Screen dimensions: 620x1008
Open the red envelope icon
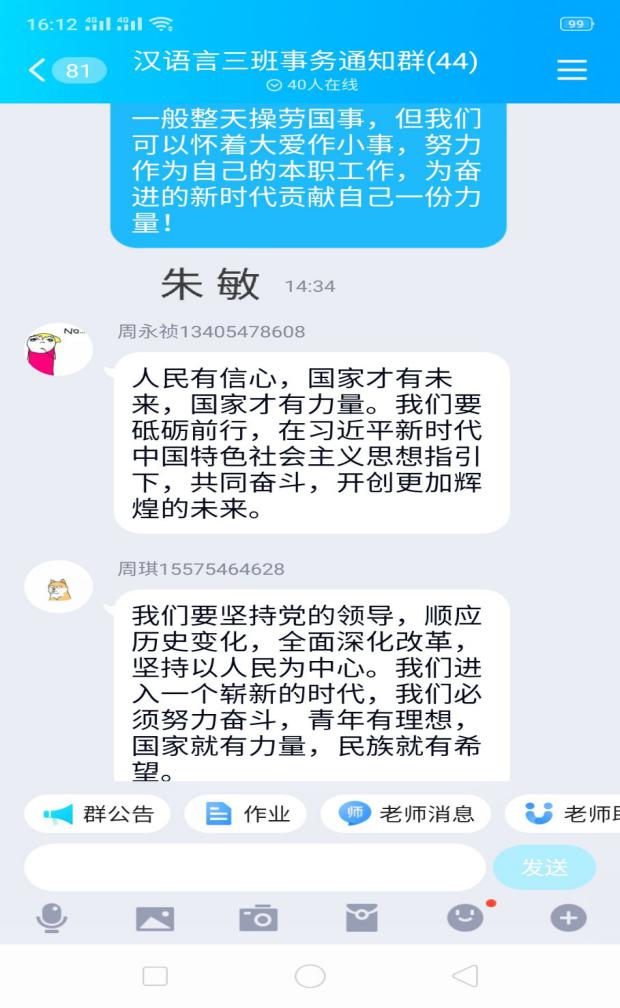pos(361,917)
